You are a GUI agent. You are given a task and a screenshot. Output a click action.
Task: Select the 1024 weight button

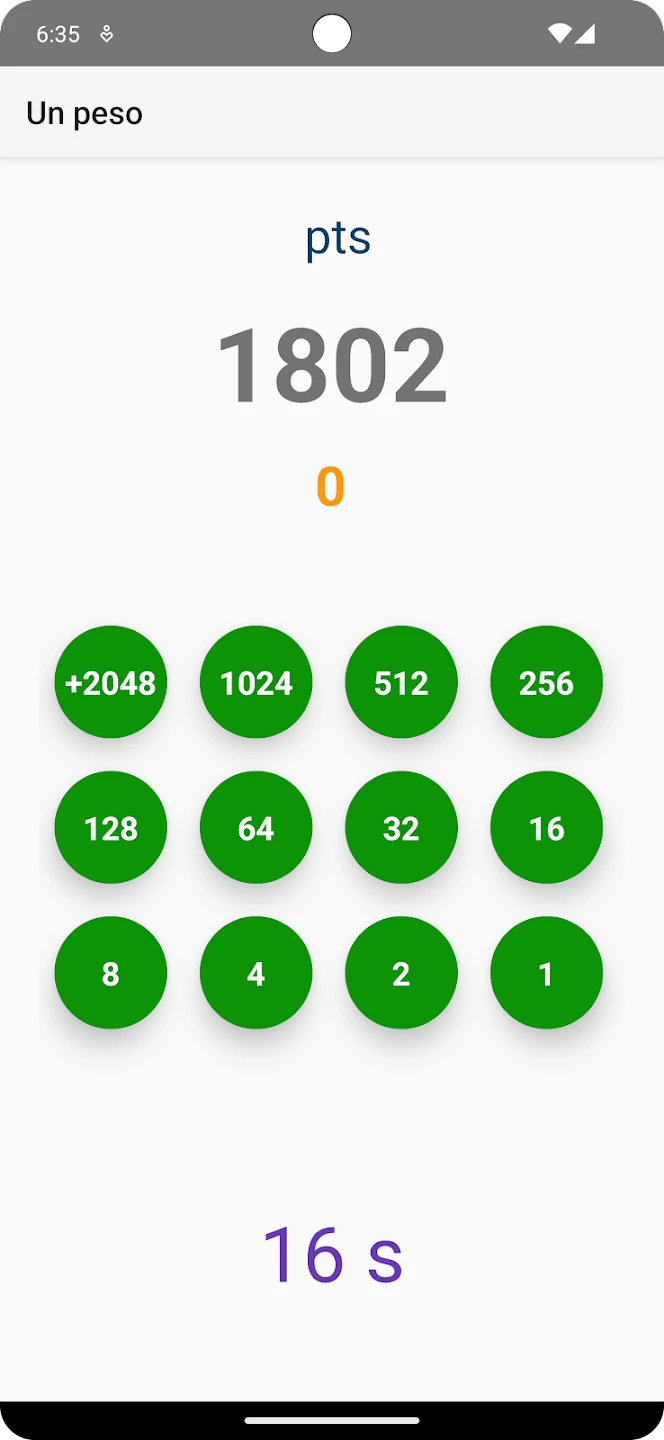(256, 682)
